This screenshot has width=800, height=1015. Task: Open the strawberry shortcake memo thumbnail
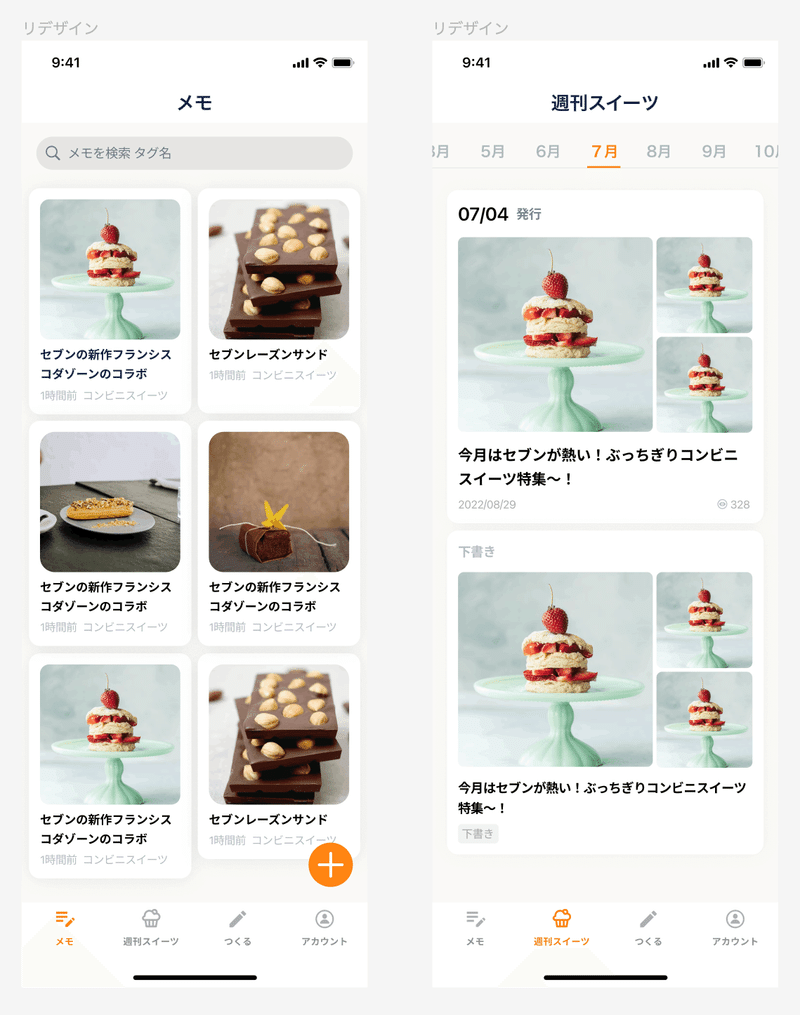[x=109, y=270]
